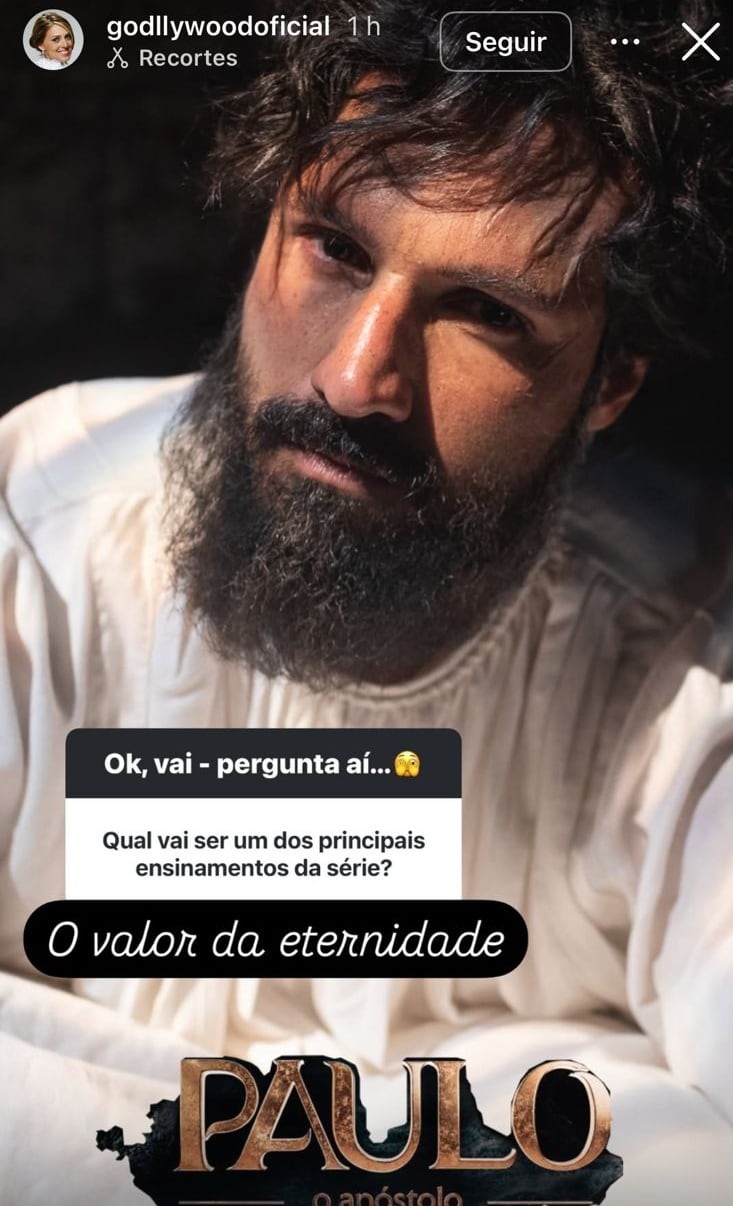The image size is (733, 1206).
Task: Open the three-dot more options menu
Action: tap(625, 42)
